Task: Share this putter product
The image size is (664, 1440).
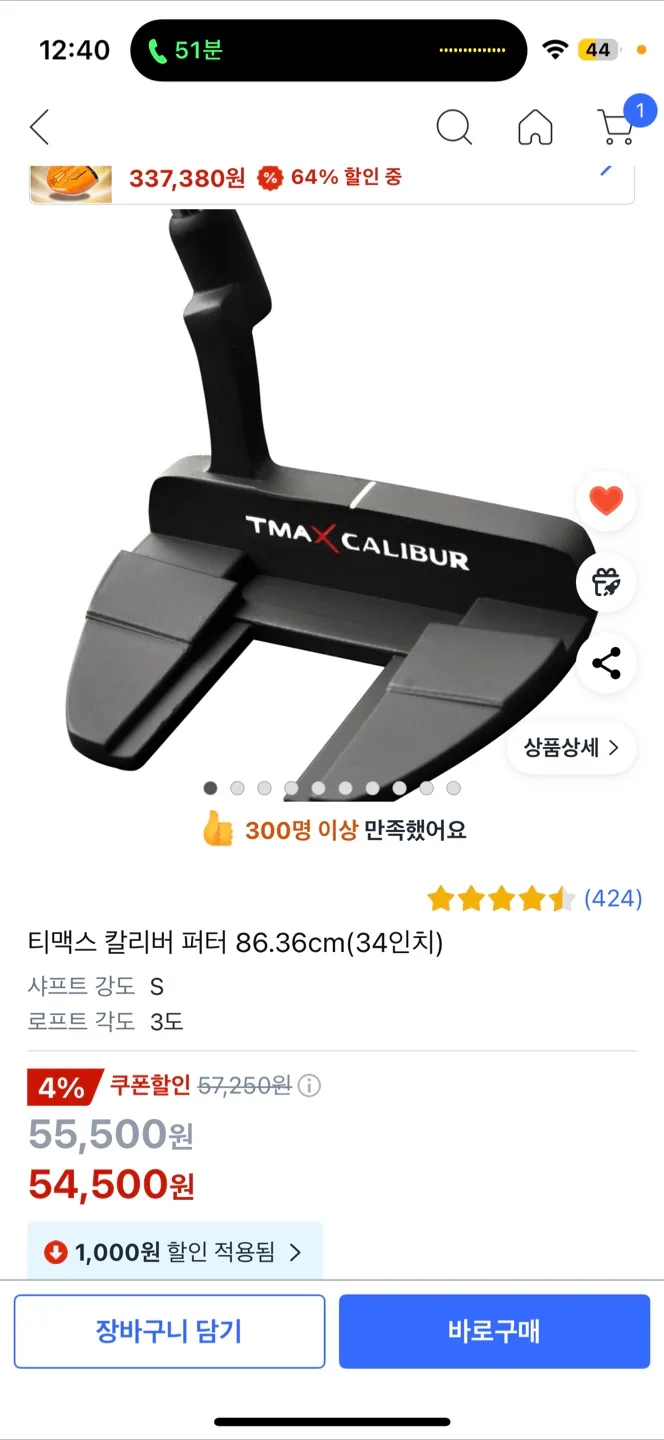Action: pos(606,663)
